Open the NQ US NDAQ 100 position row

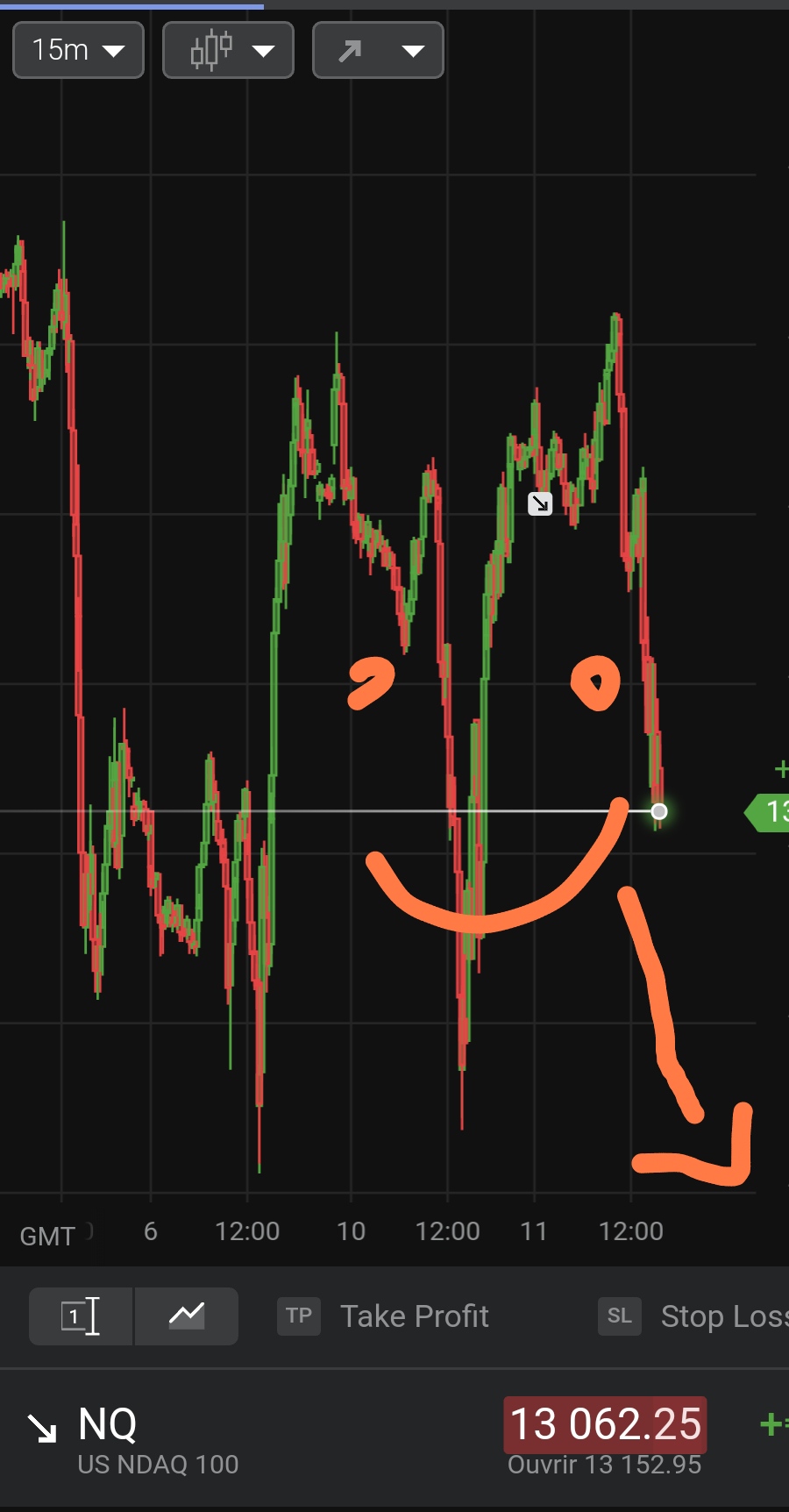[x=158, y=1439]
